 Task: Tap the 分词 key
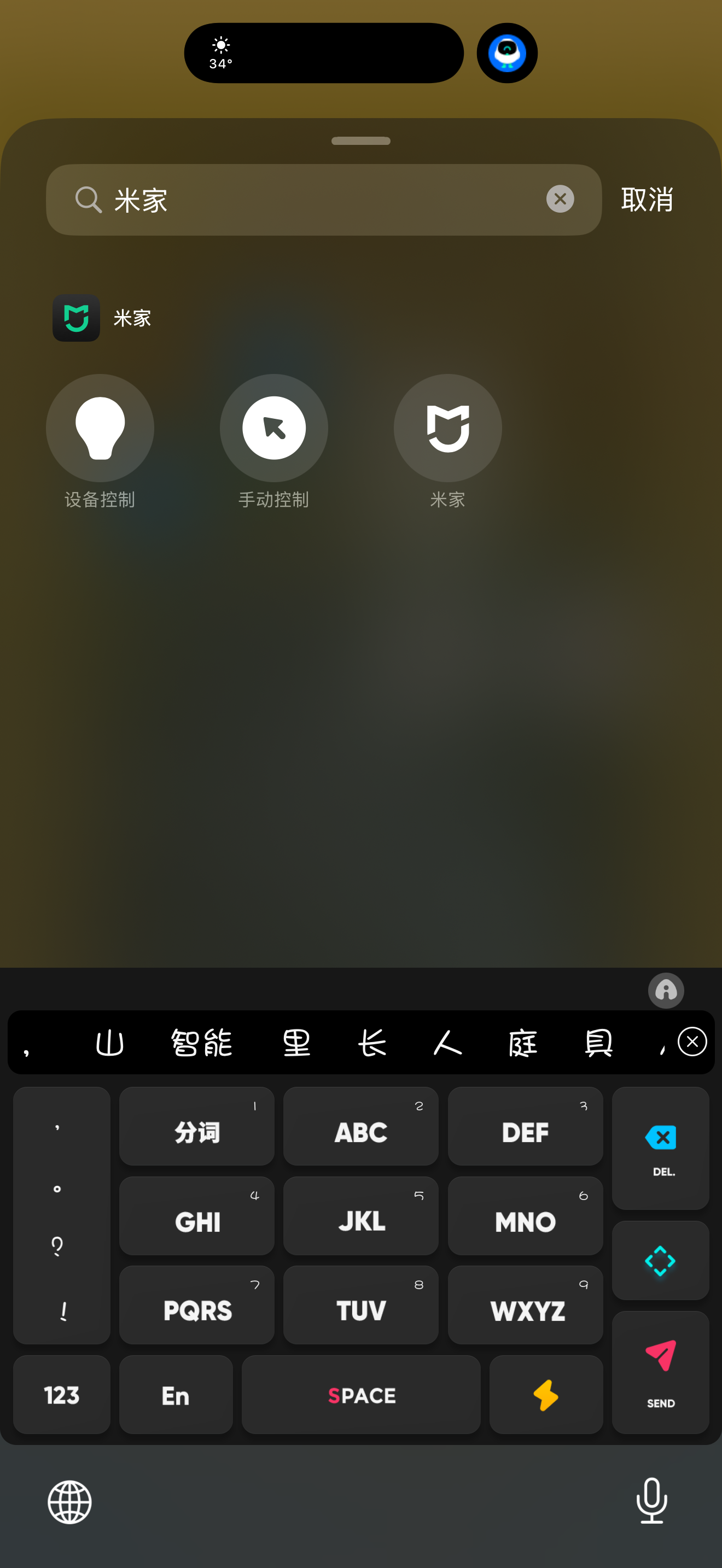(x=196, y=1126)
